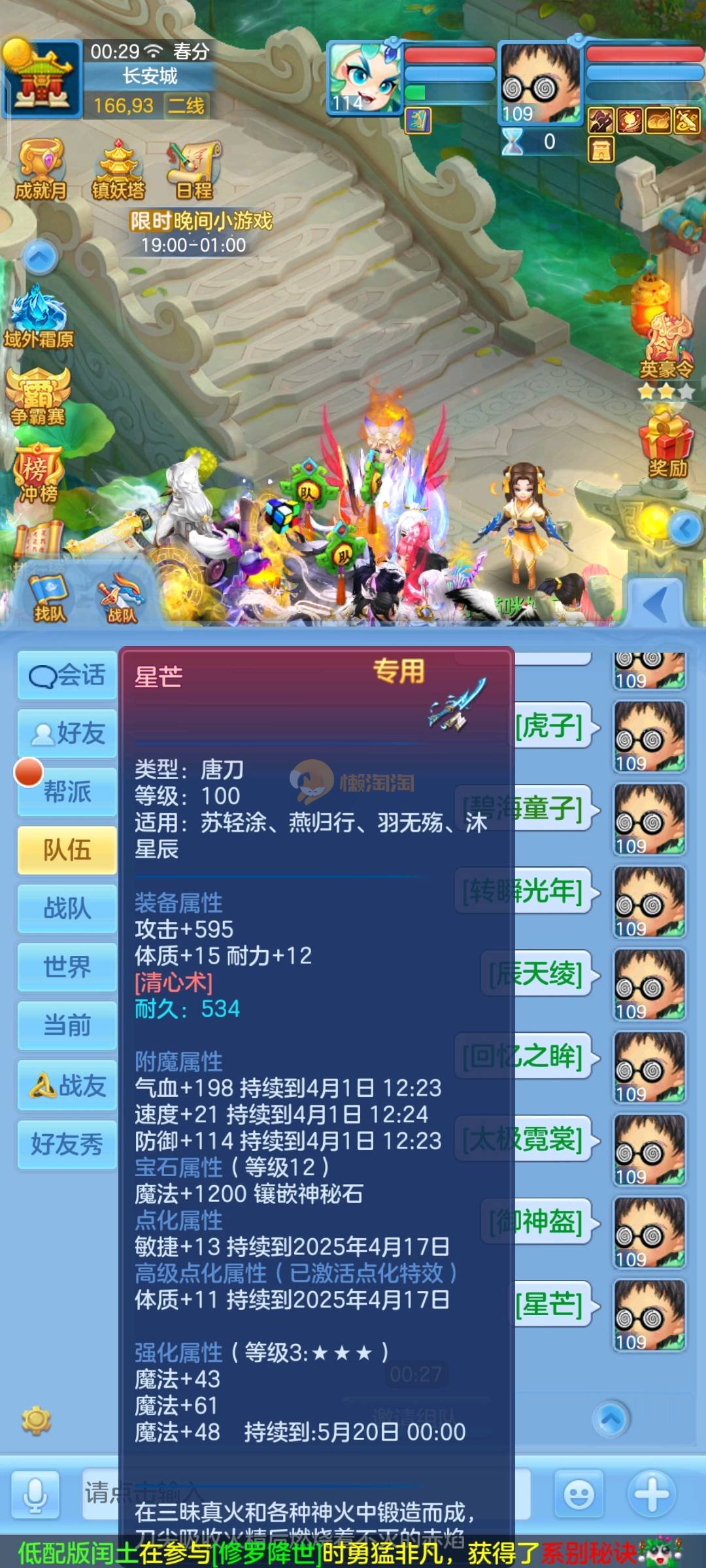Image resolution: width=706 pixels, height=1568 pixels.
Task: Tap 找队 to find a team
Action: click(50, 596)
